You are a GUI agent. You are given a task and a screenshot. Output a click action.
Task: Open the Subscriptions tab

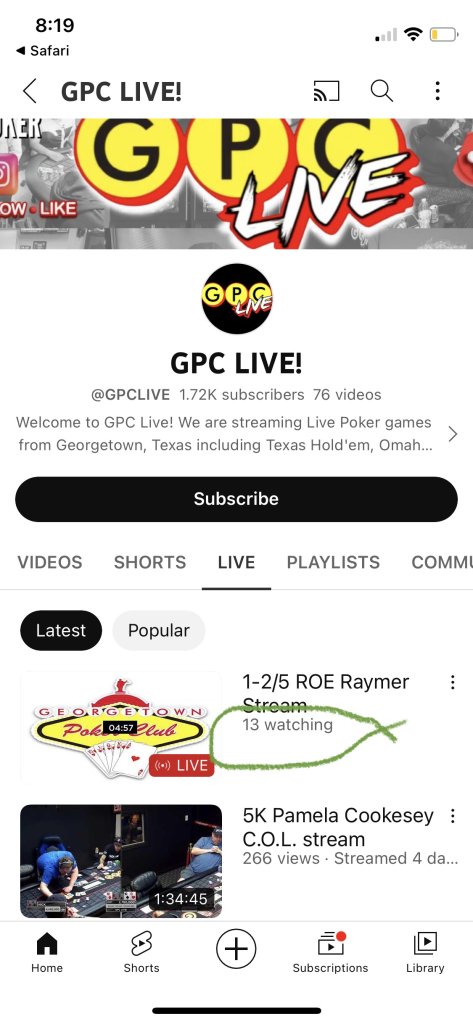(x=331, y=953)
